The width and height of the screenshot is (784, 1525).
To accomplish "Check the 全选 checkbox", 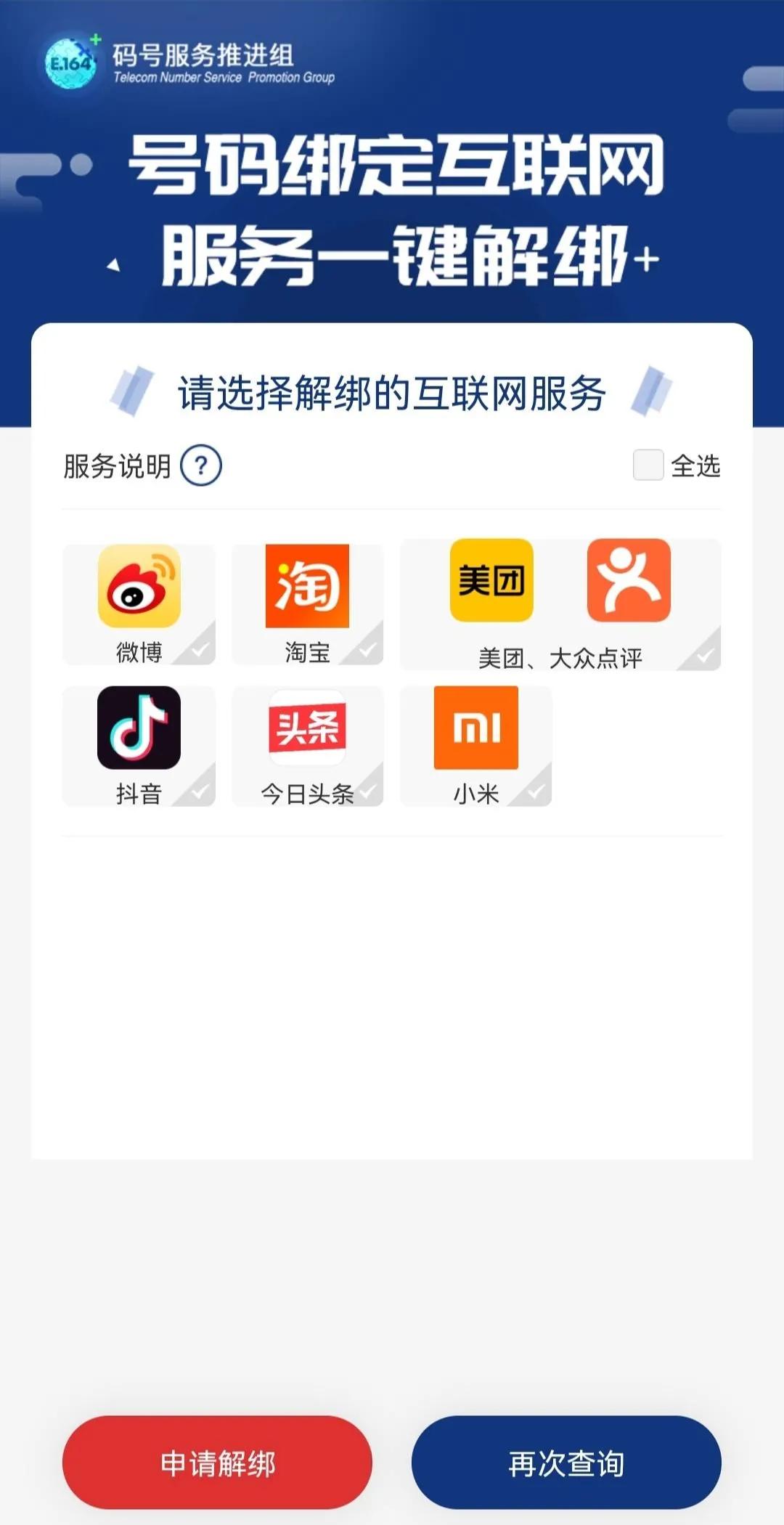I will [x=648, y=465].
